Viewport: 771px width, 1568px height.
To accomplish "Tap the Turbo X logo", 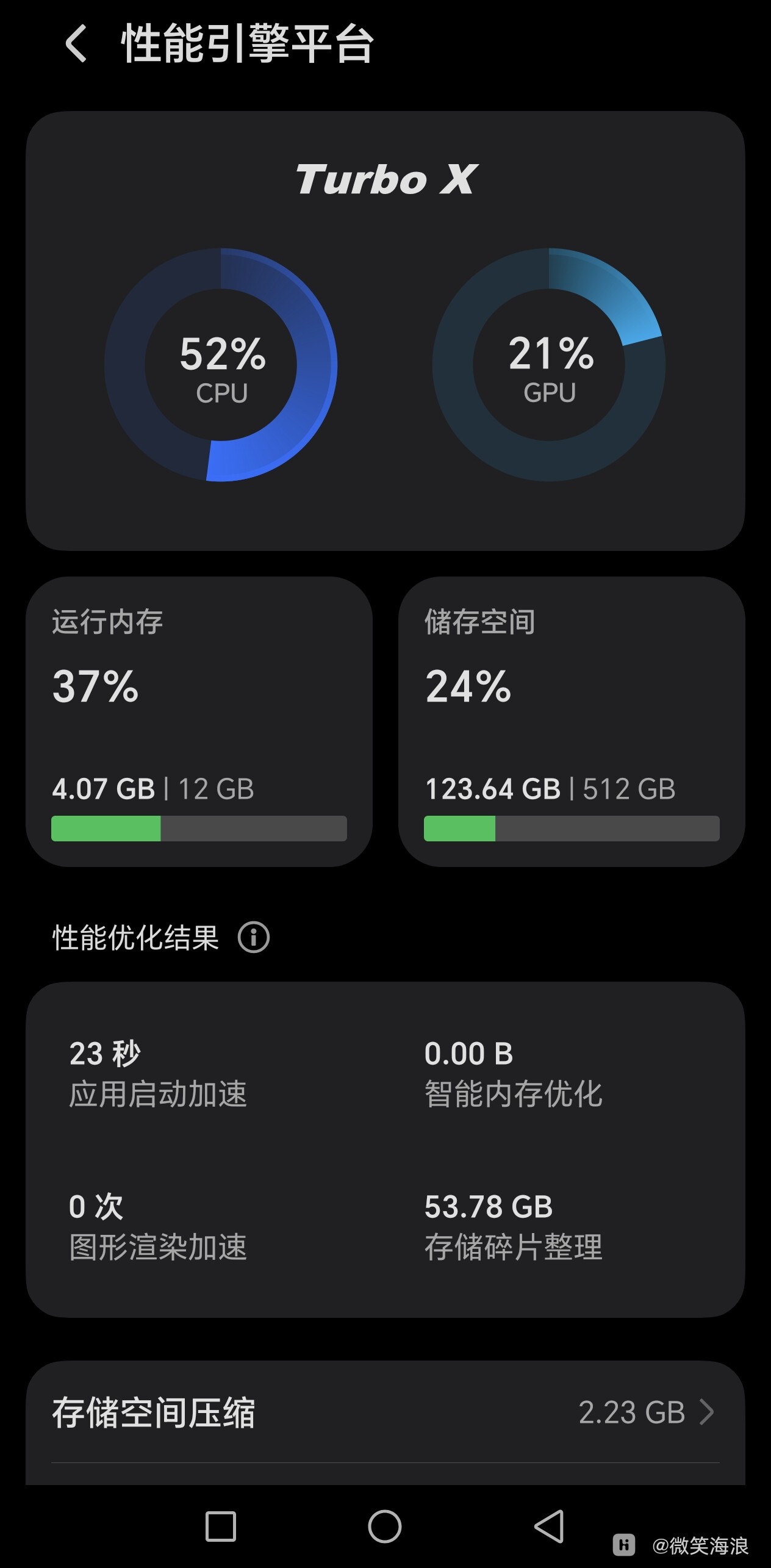I will (x=385, y=179).
